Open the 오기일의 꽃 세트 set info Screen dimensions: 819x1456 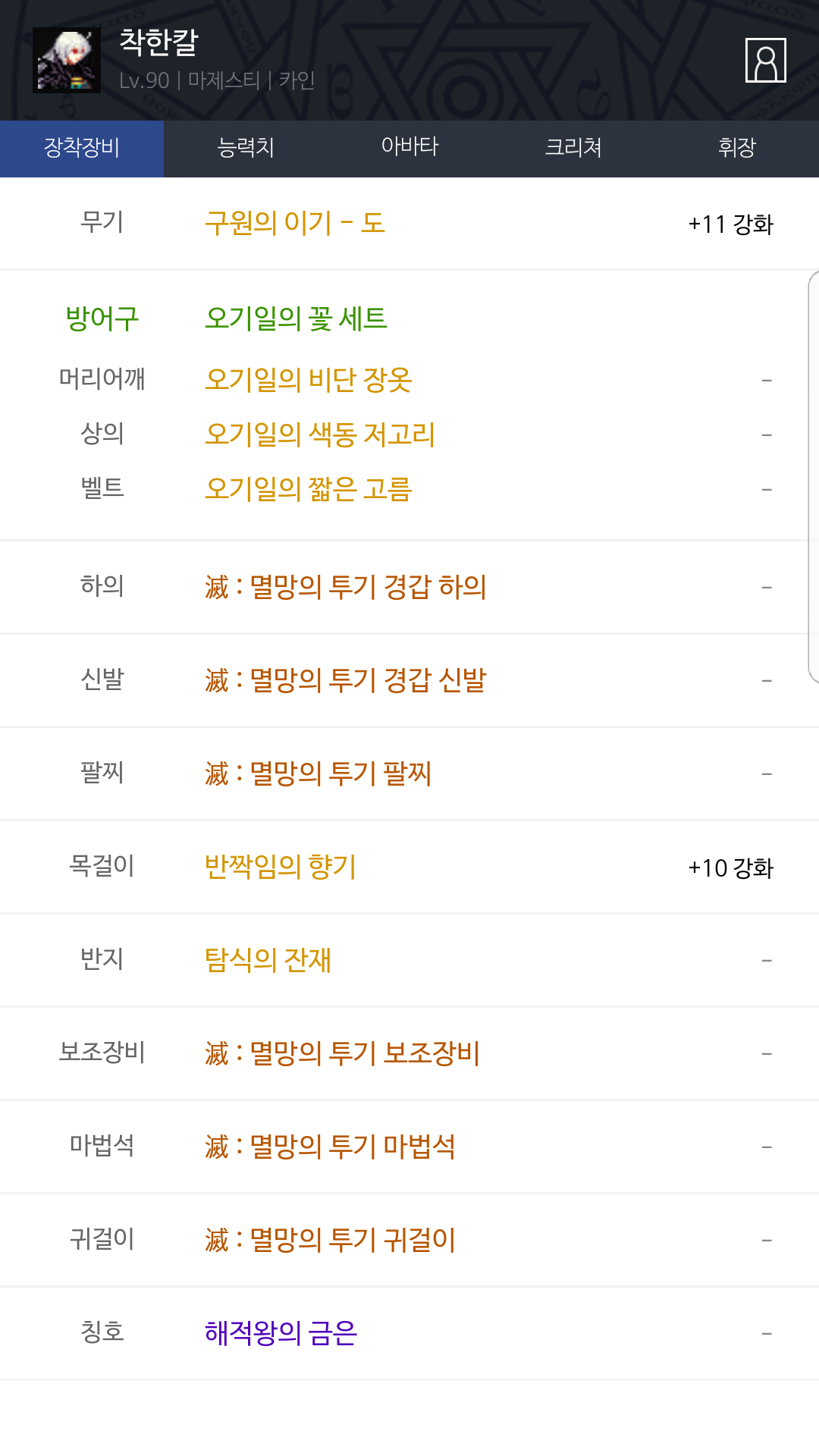(x=296, y=318)
